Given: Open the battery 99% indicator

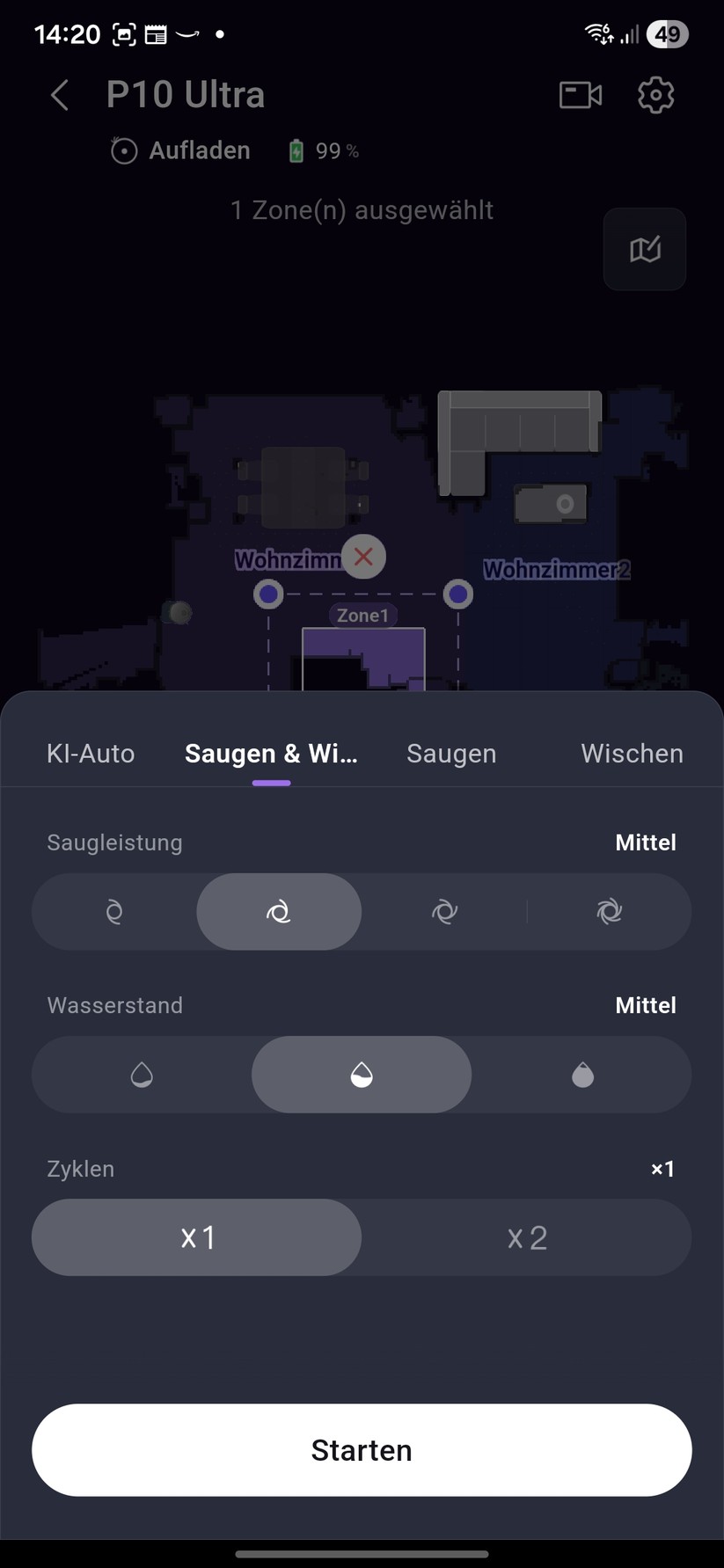Looking at the screenshot, I should 323,150.
